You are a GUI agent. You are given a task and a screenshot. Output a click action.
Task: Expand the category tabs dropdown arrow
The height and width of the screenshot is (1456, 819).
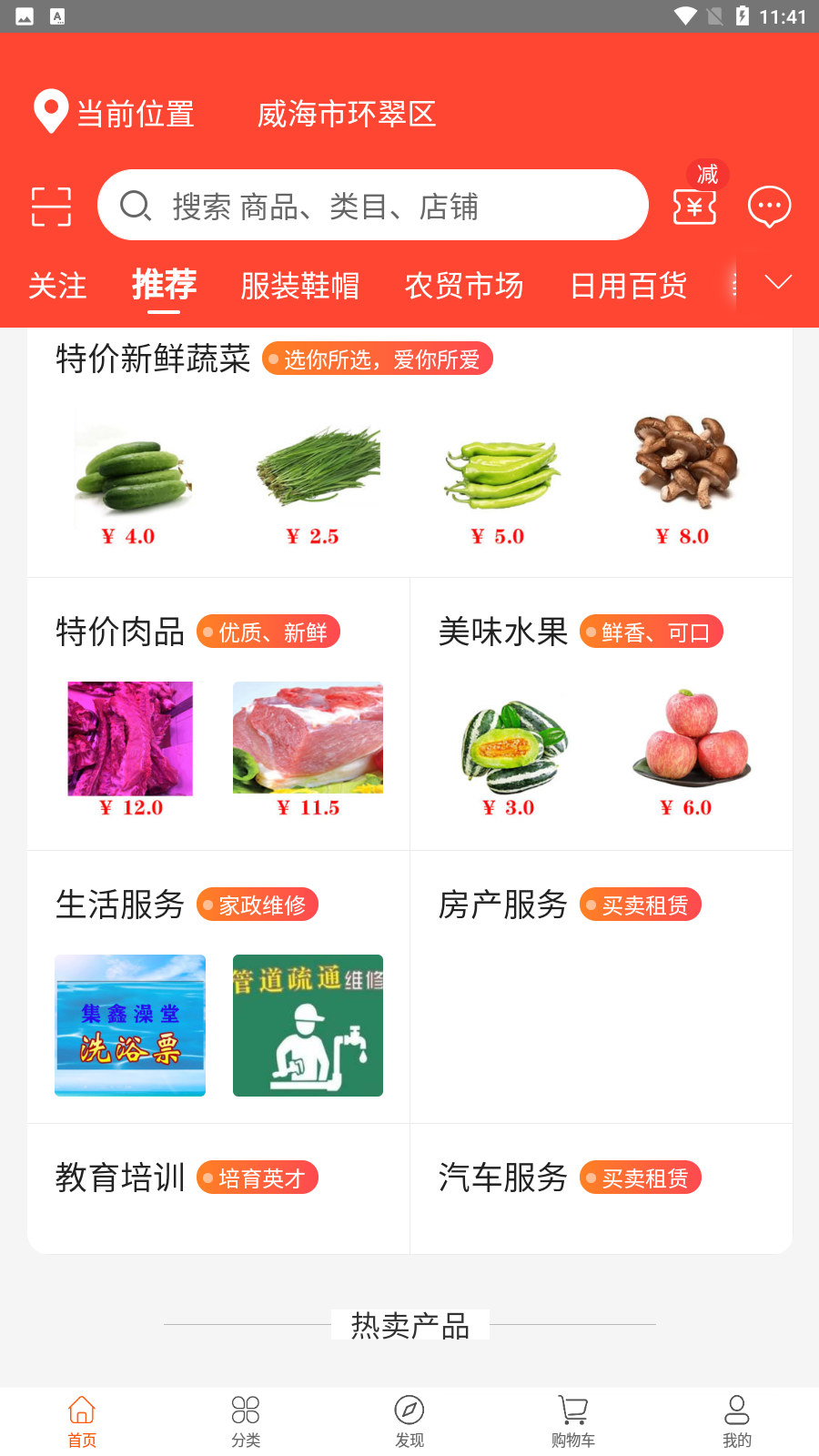[778, 282]
